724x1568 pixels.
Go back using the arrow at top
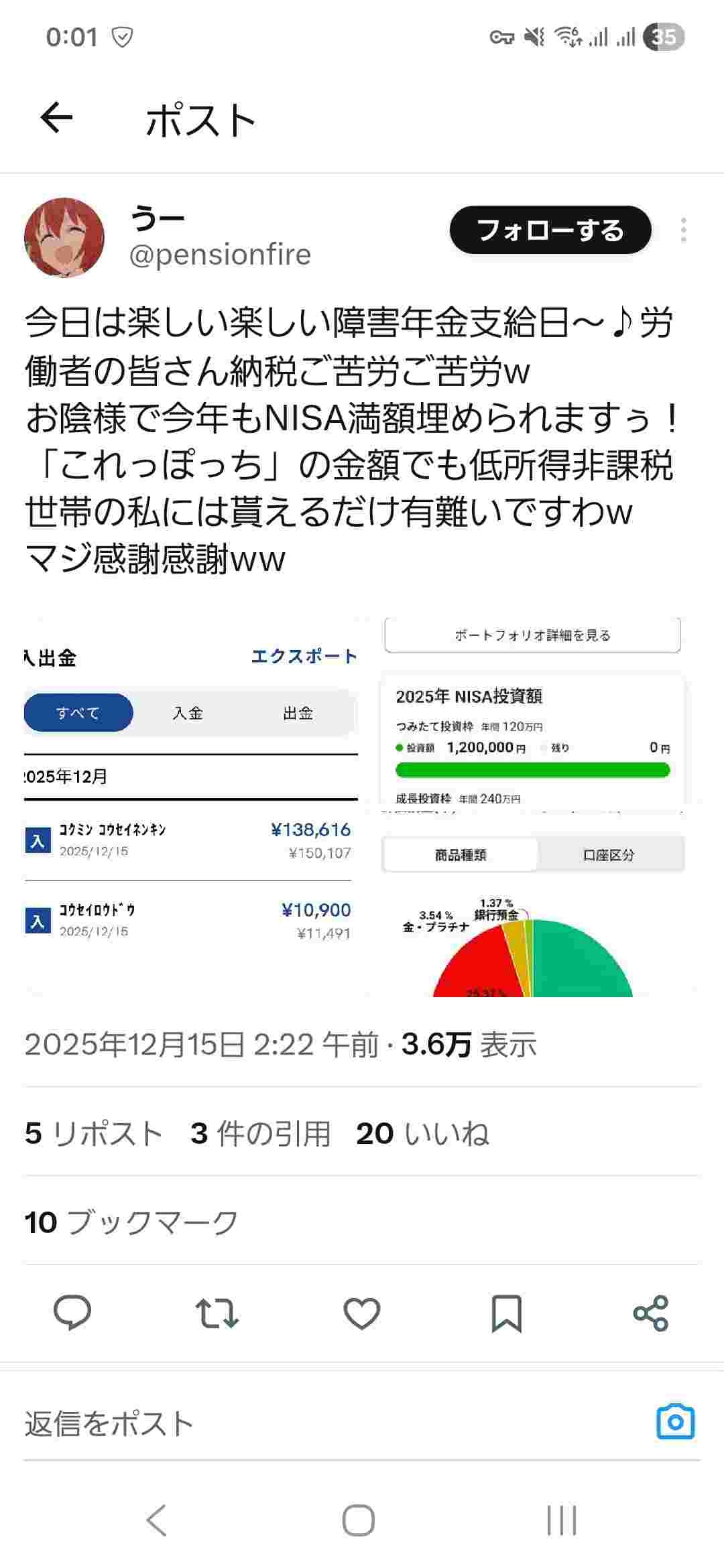coord(56,119)
